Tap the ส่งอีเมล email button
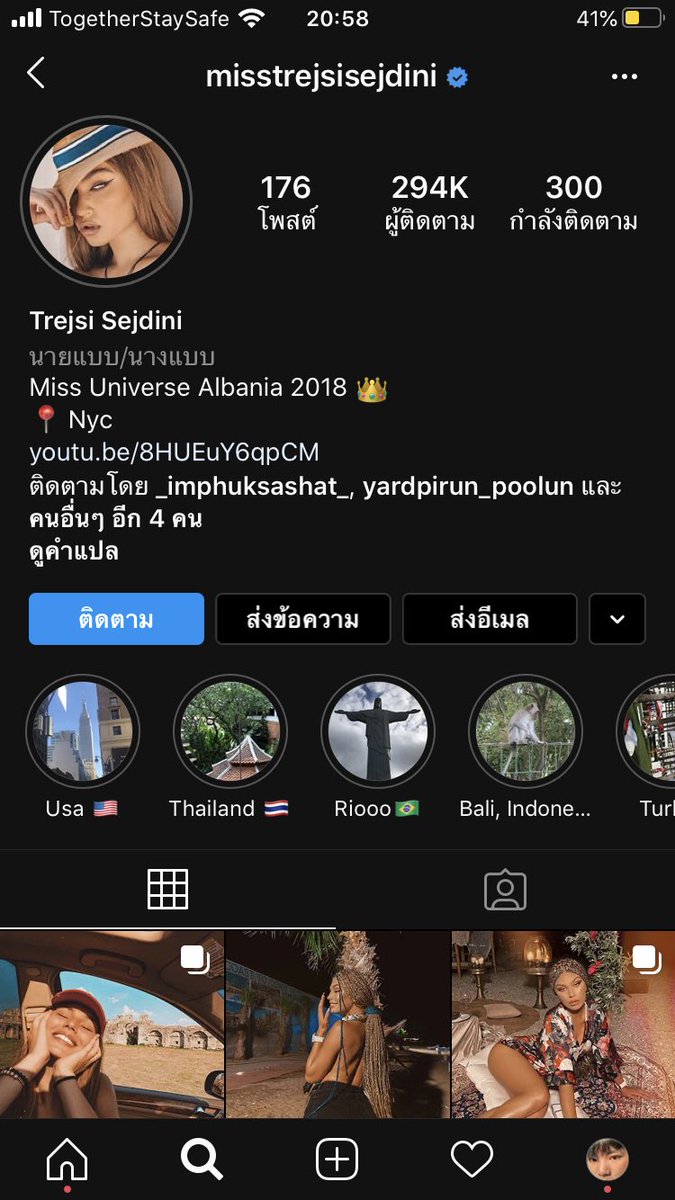The width and height of the screenshot is (675, 1200). 490,619
